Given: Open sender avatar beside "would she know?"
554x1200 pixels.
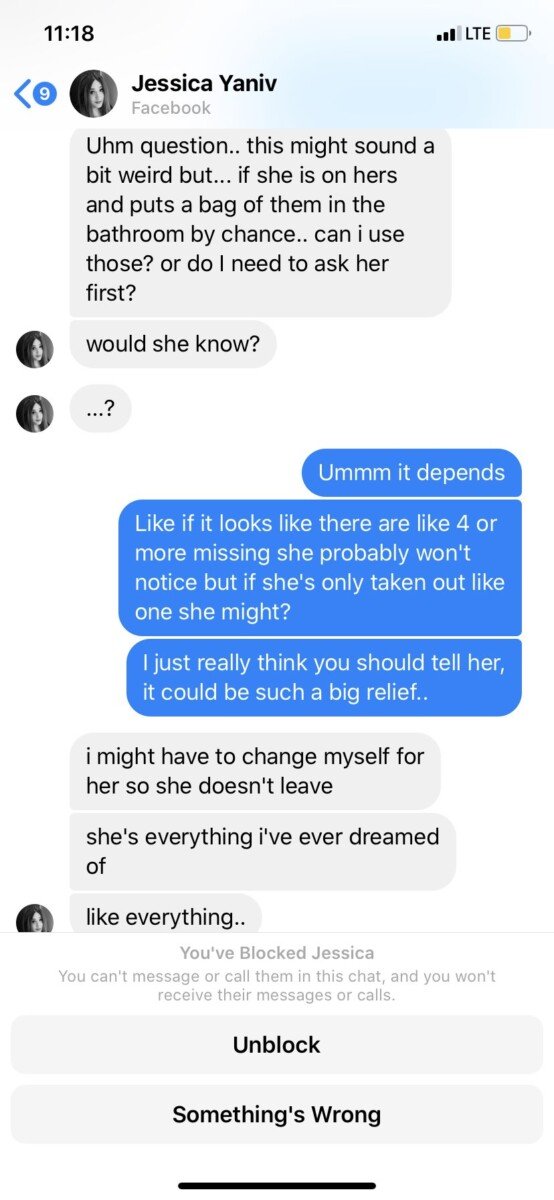Looking at the screenshot, I should pyautogui.click(x=35, y=349).
